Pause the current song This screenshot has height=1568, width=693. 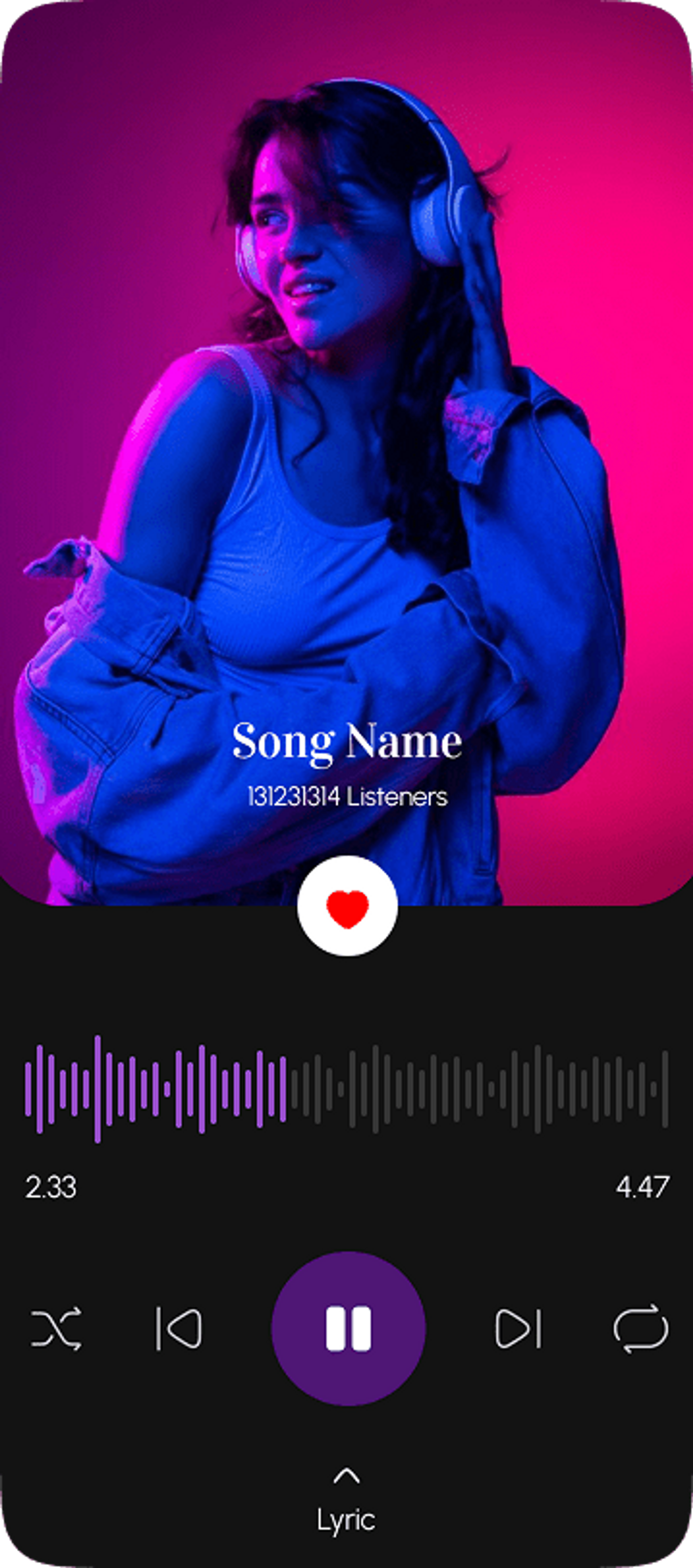[x=348, y=1328]
